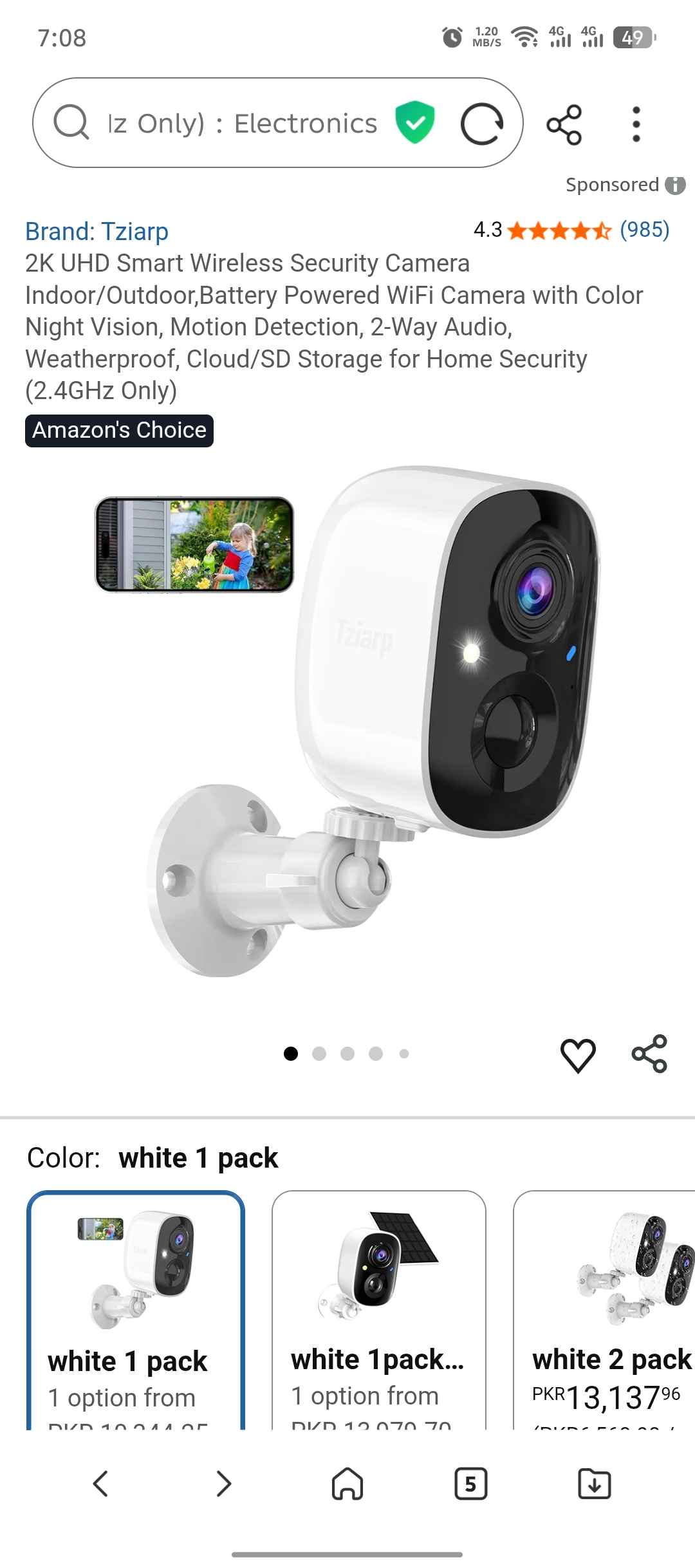The height and width of the screenshot is (1568, 695).
Task: Open the downloads button
Action: pos(594,1484)
